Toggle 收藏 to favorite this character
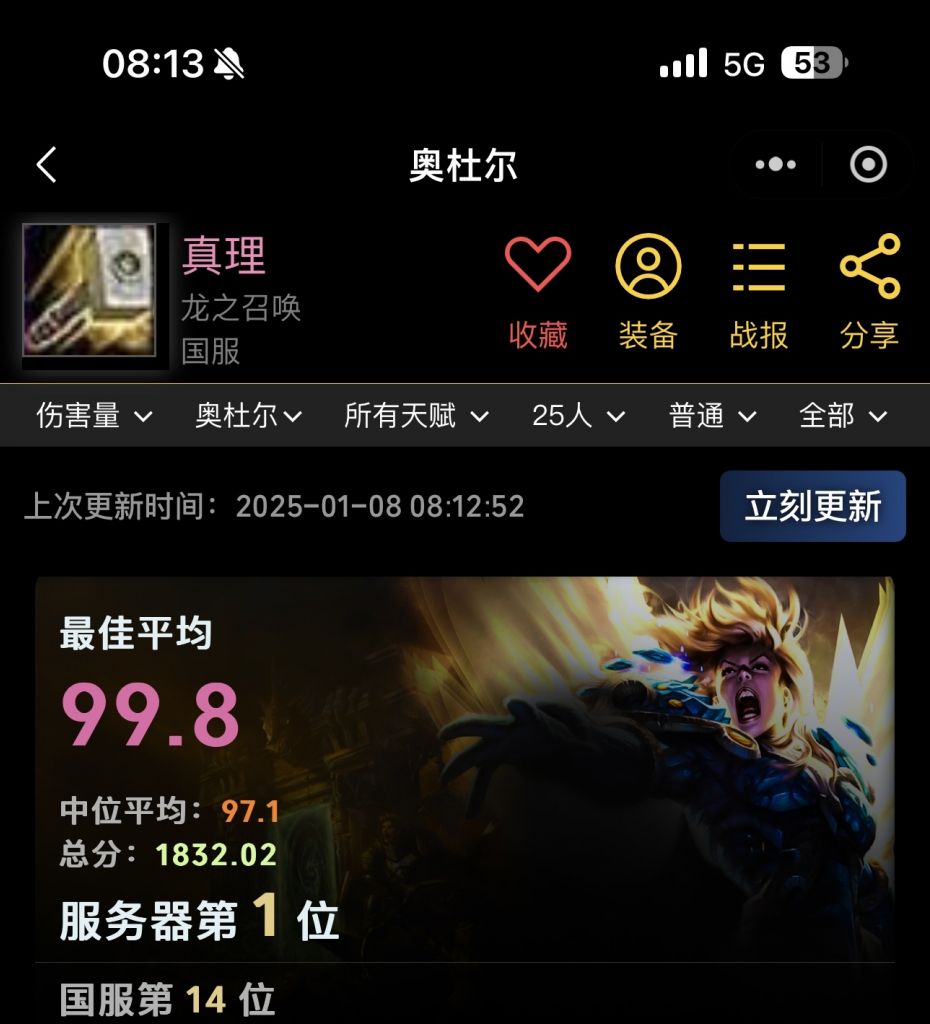930x1024 pixels. [537, 287]
